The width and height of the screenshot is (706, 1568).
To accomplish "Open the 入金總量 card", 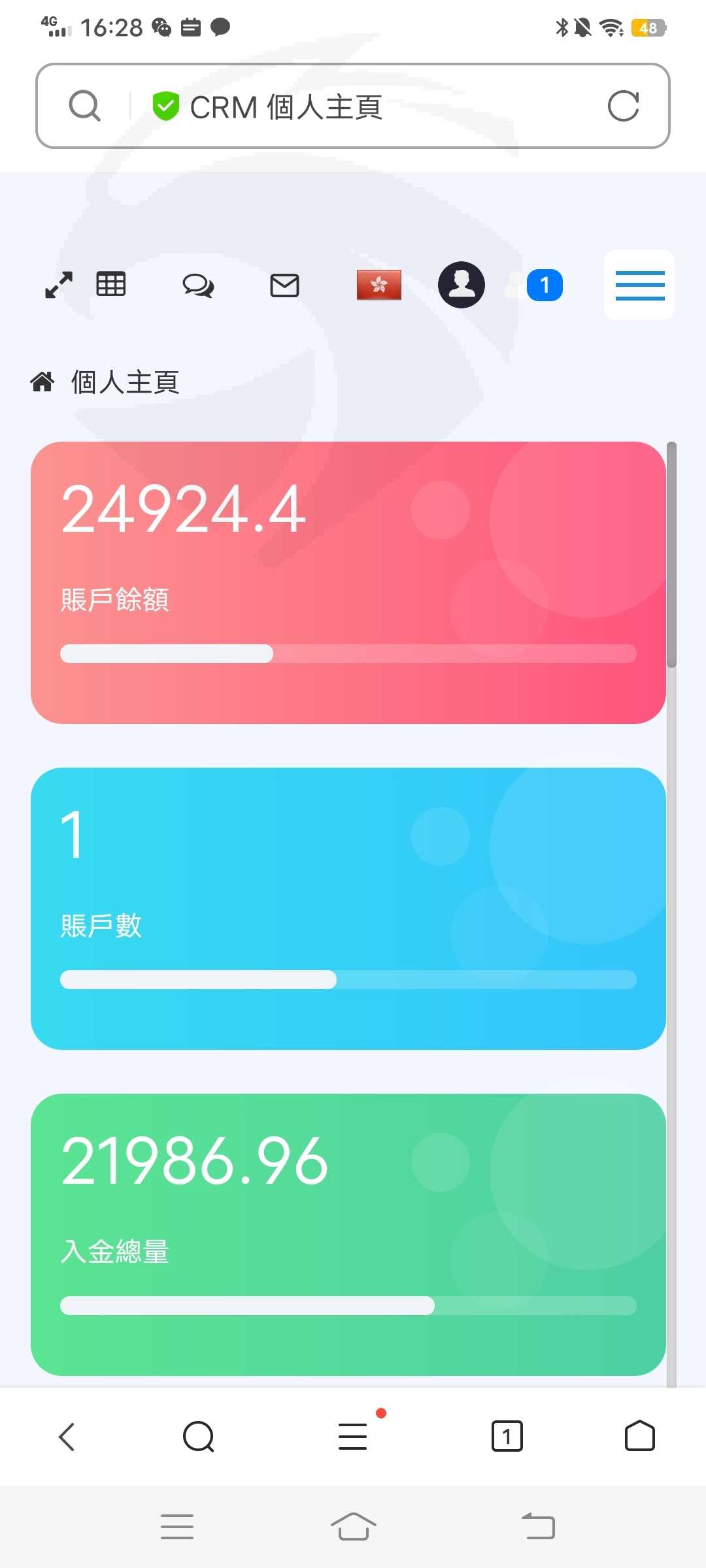I will pos(348,1235).
